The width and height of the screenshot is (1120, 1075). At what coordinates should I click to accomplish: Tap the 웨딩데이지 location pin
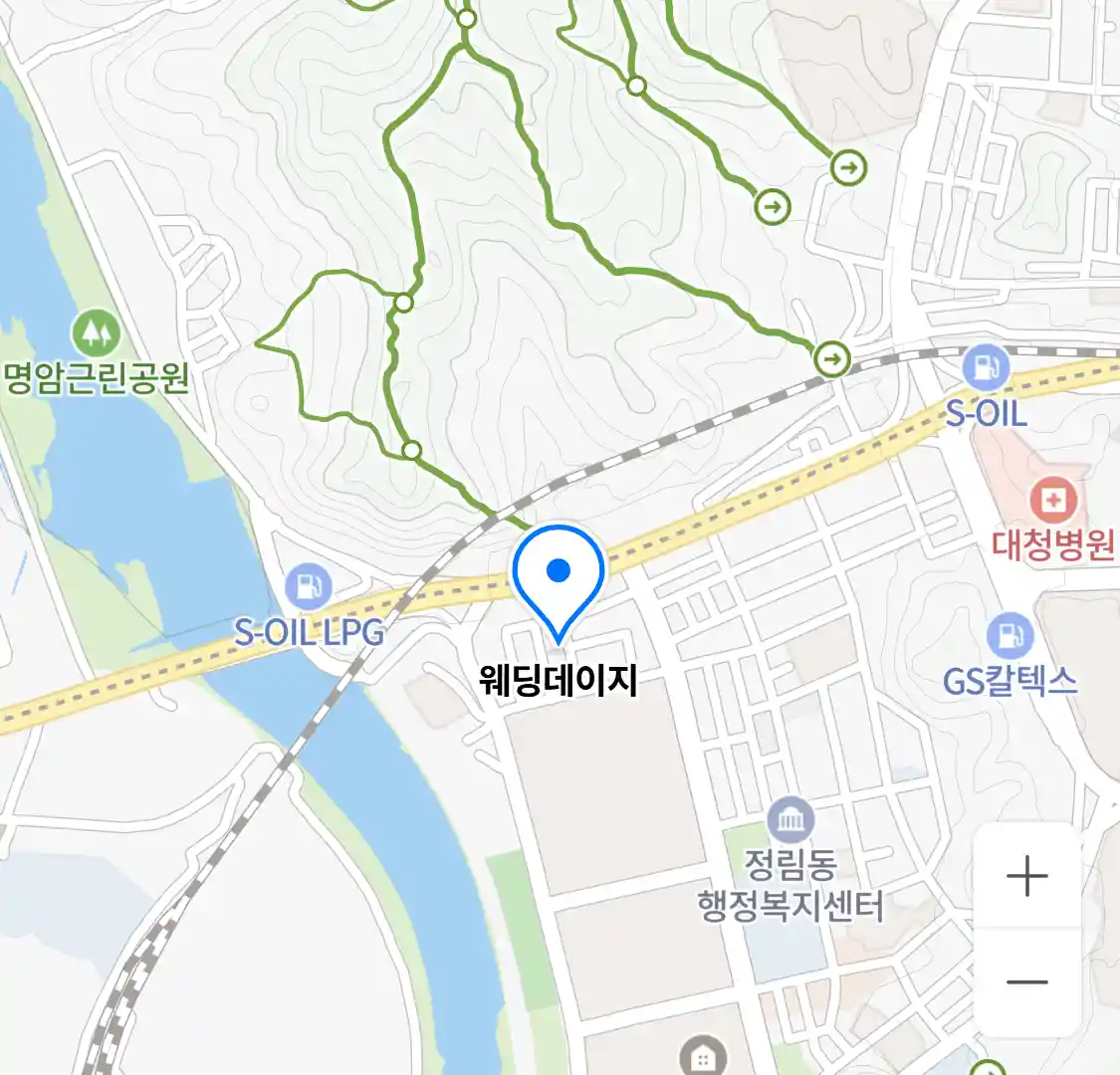coord(559,579)
